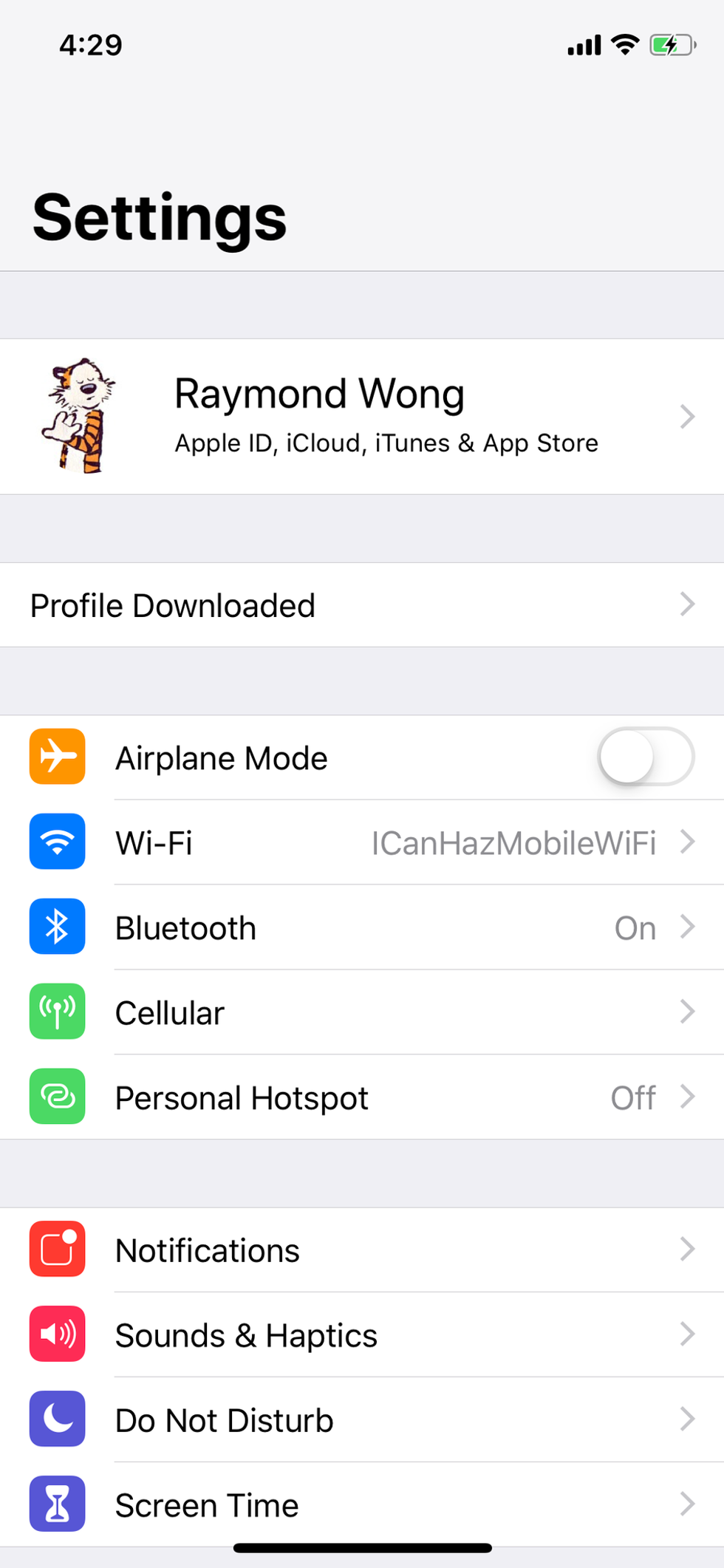View Screen Time settings

(x=362, y=1505)
